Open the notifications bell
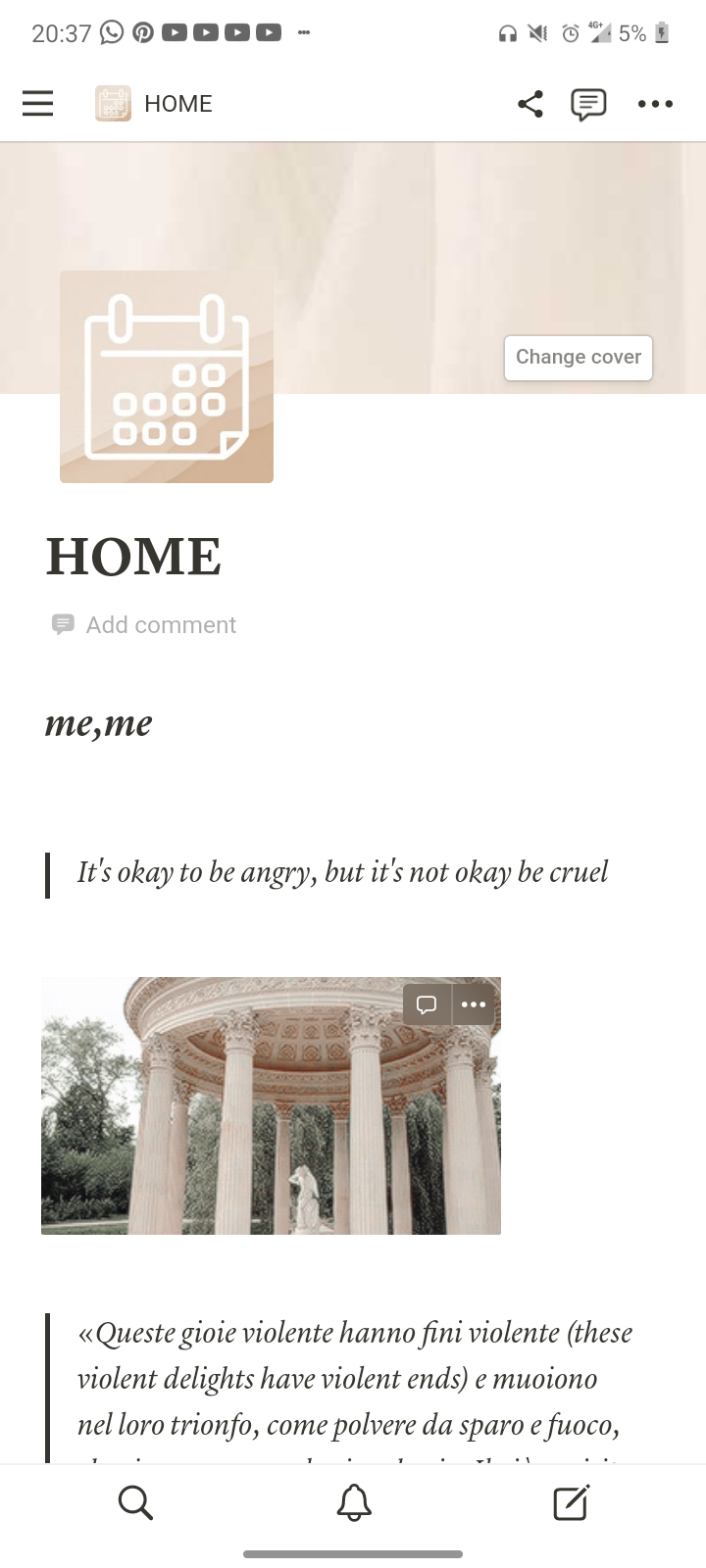This screenshot has width=706, height=1568. [354, 1502]
